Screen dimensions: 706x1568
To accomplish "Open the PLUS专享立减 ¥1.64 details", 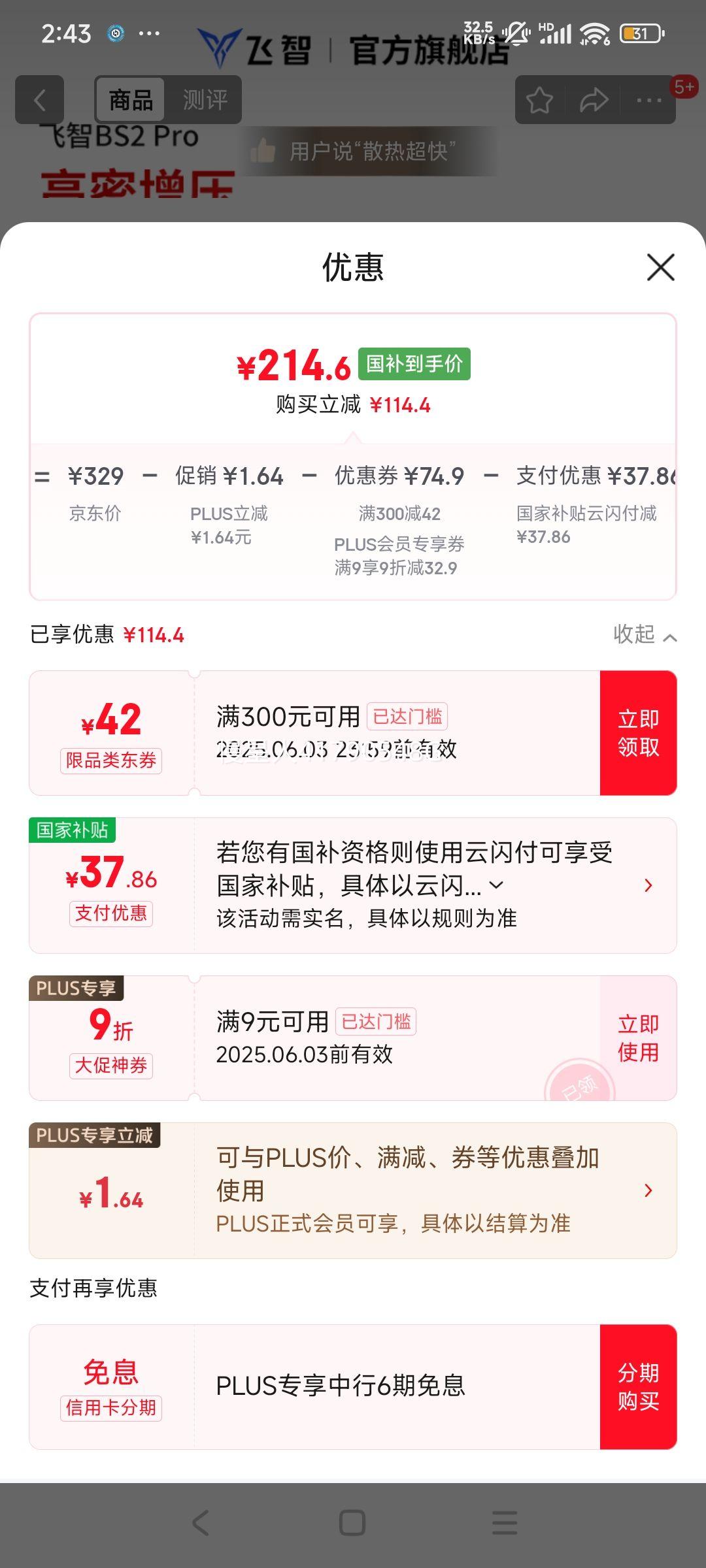I will click(x=648, y=1190).
